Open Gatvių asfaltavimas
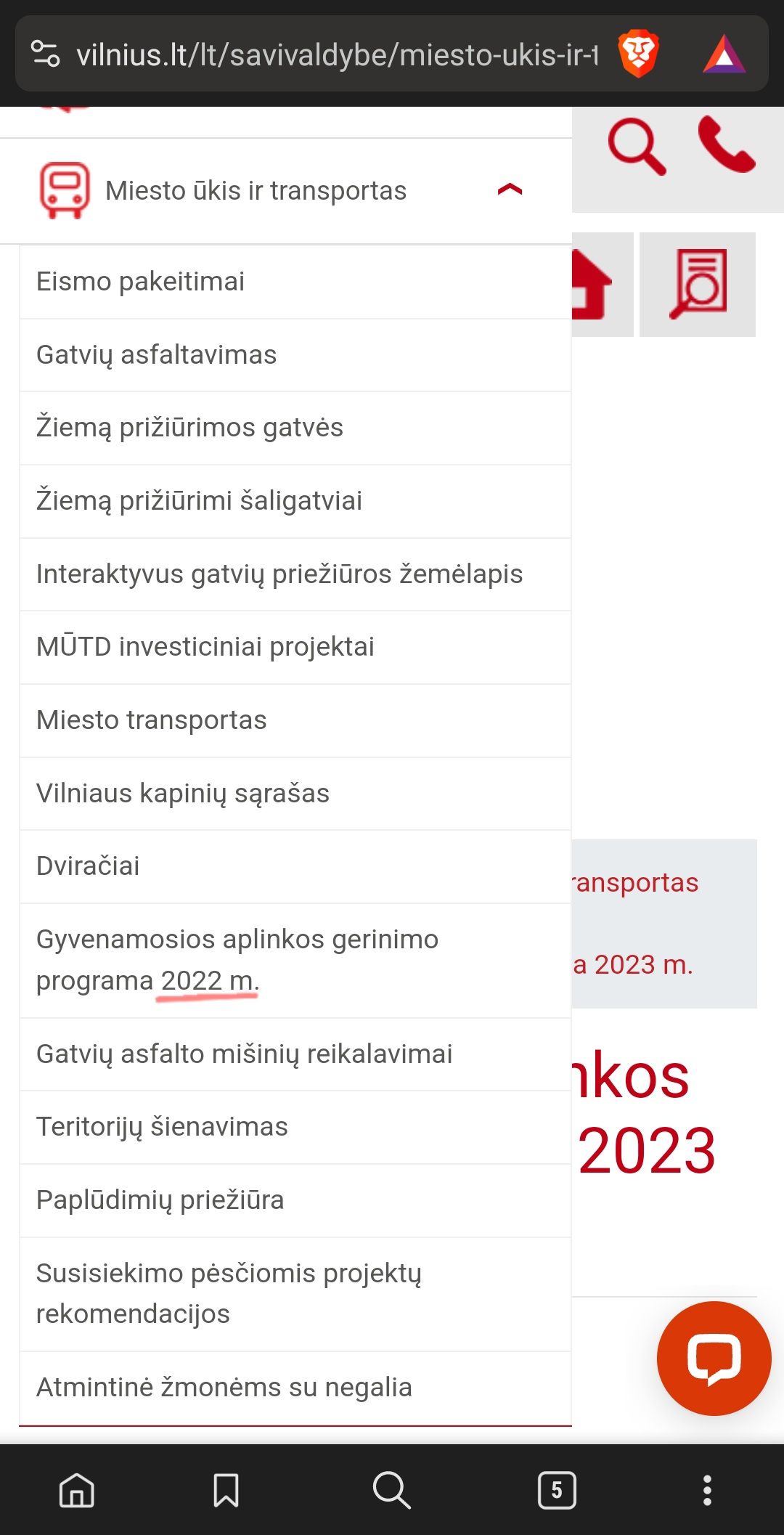Viewport: 784px width, 1535px height. tap(156, 355)
